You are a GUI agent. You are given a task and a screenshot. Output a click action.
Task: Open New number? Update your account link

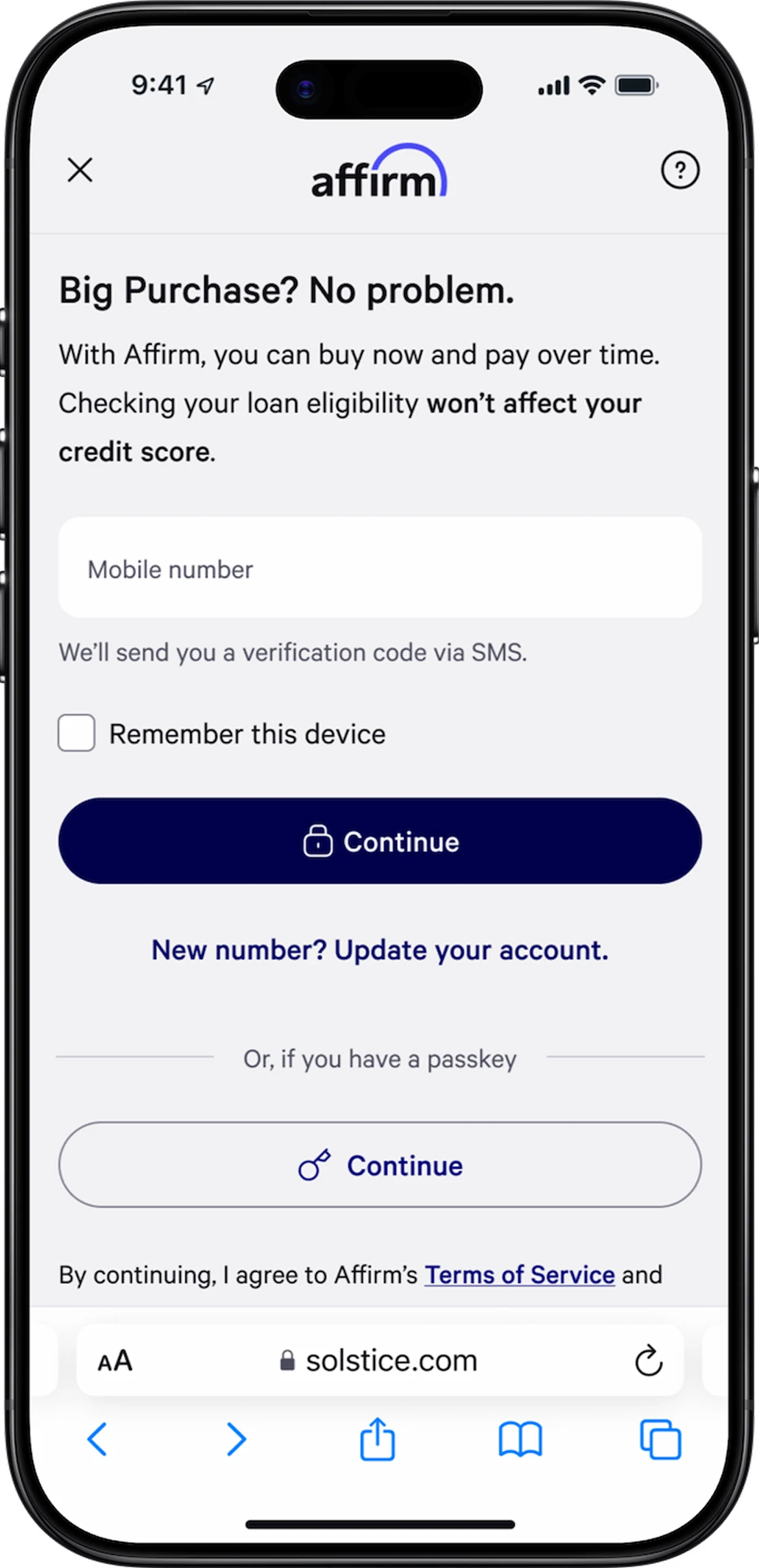click(379, 950)
